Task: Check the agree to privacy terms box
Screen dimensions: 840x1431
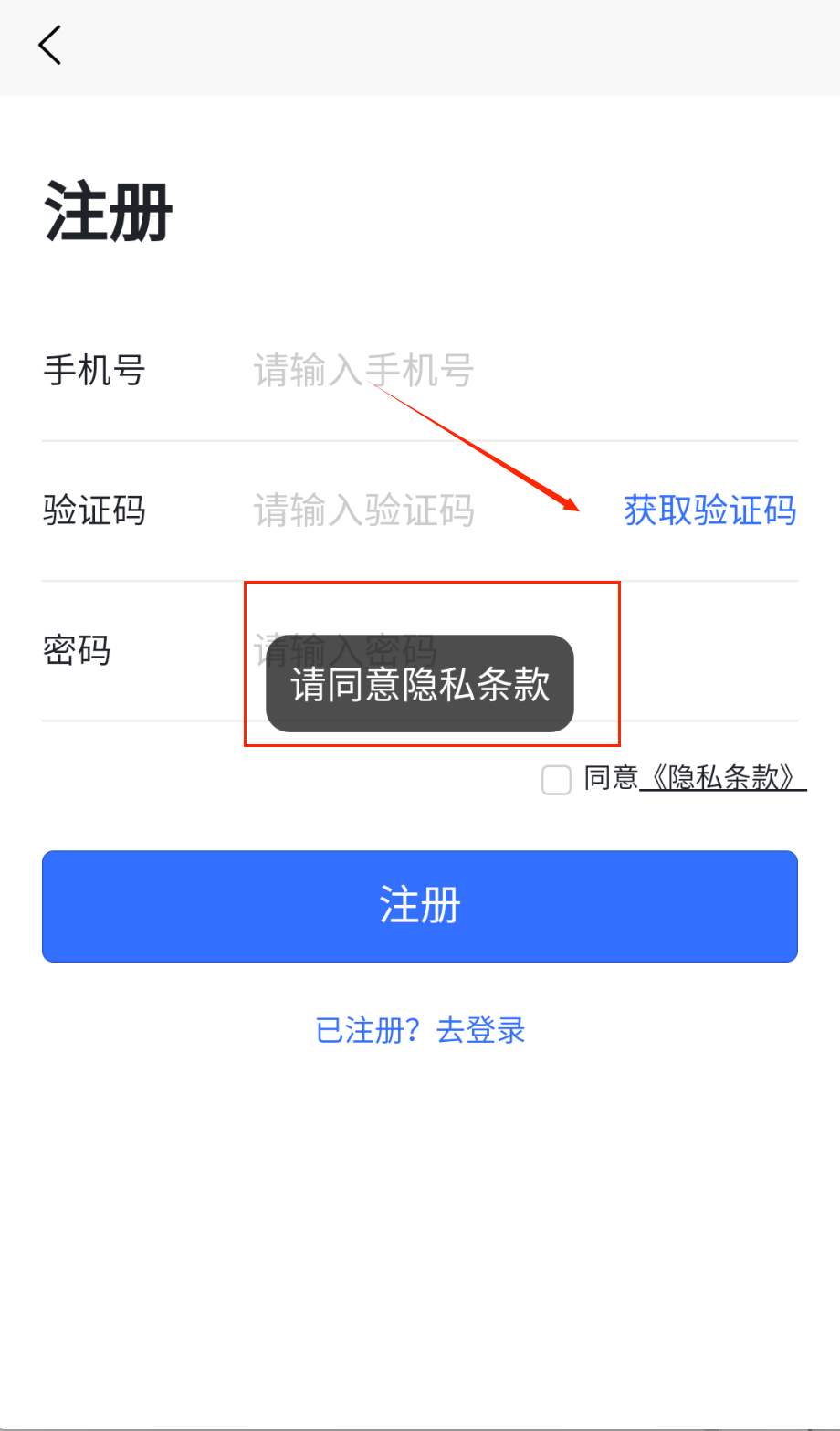Action: click(x=556, y=780)
